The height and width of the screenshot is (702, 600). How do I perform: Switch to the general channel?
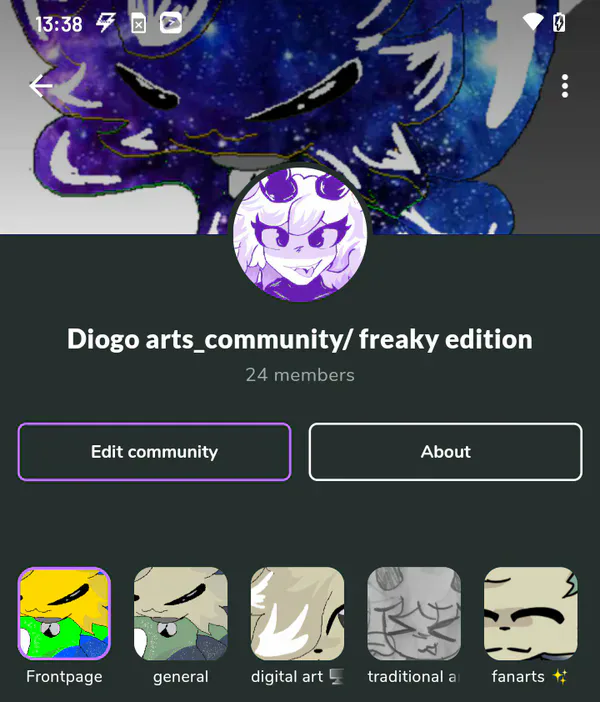pos(181,614)
